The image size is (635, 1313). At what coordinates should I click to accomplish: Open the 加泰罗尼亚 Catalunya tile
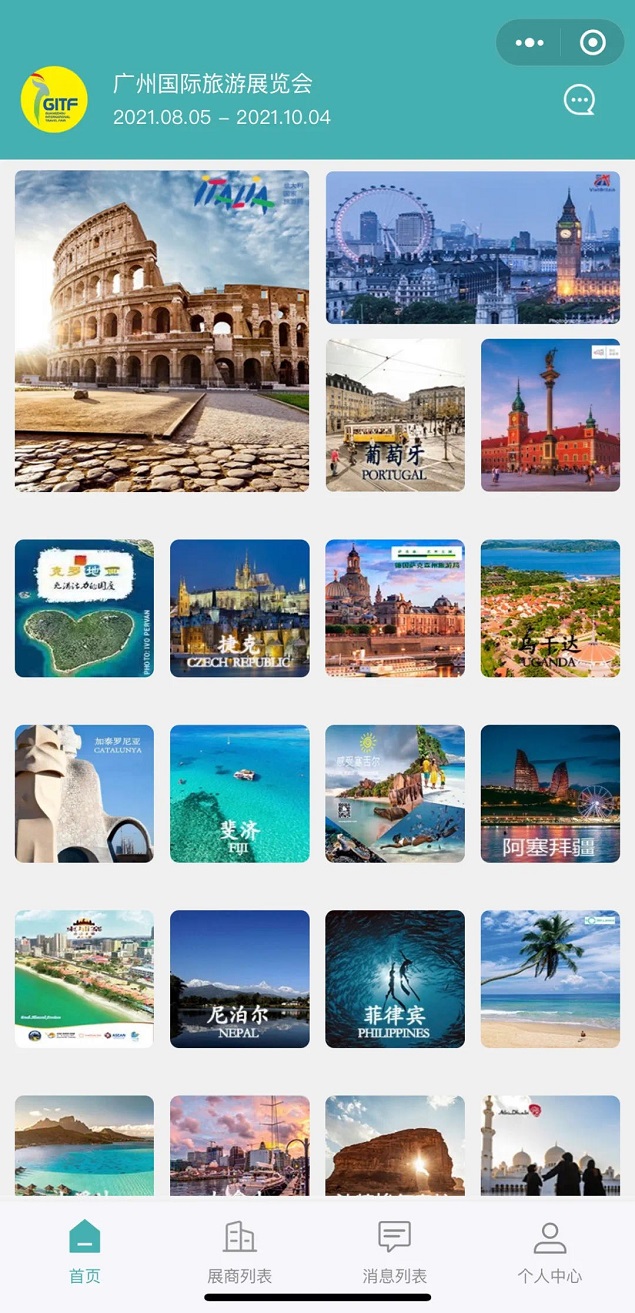(84, 793)
